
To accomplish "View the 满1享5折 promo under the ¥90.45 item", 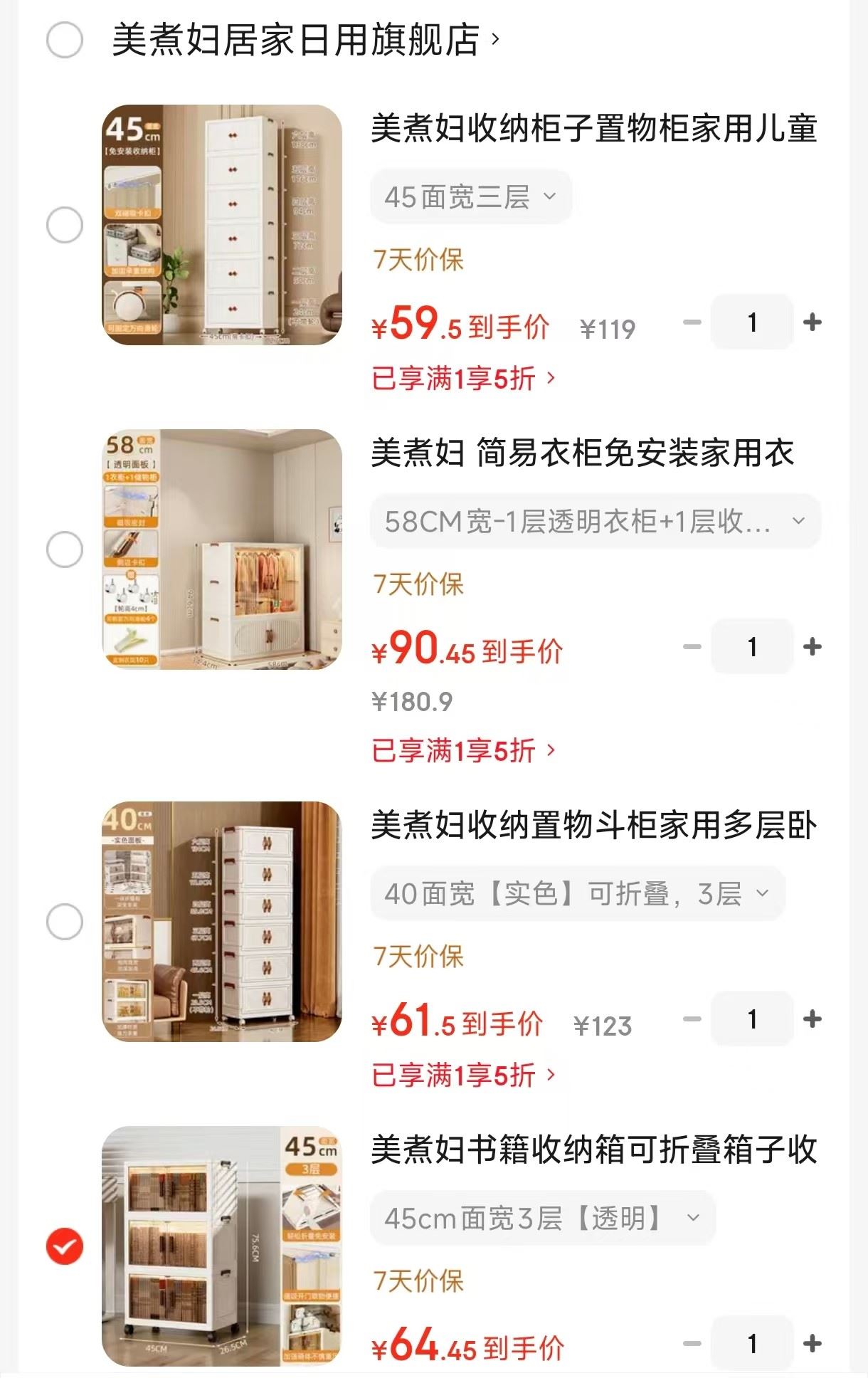I will click(463, 750).
